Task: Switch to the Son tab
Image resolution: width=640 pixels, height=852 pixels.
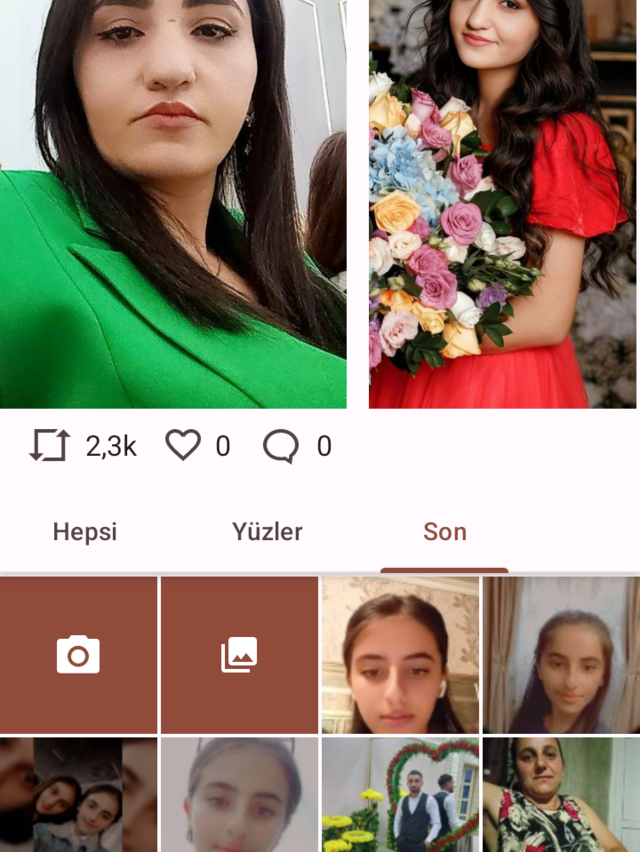Action: point(444,532)
